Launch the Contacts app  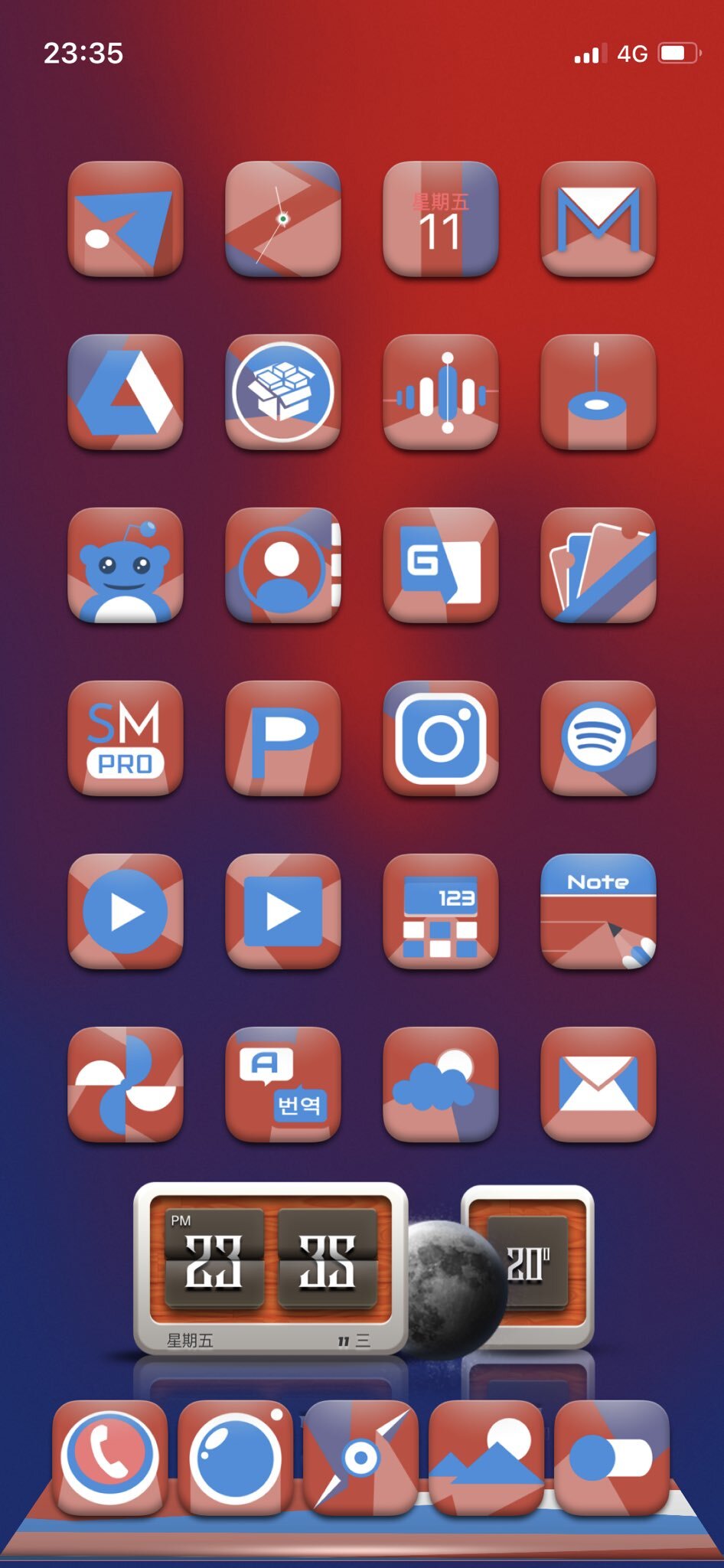pos(283,565)
